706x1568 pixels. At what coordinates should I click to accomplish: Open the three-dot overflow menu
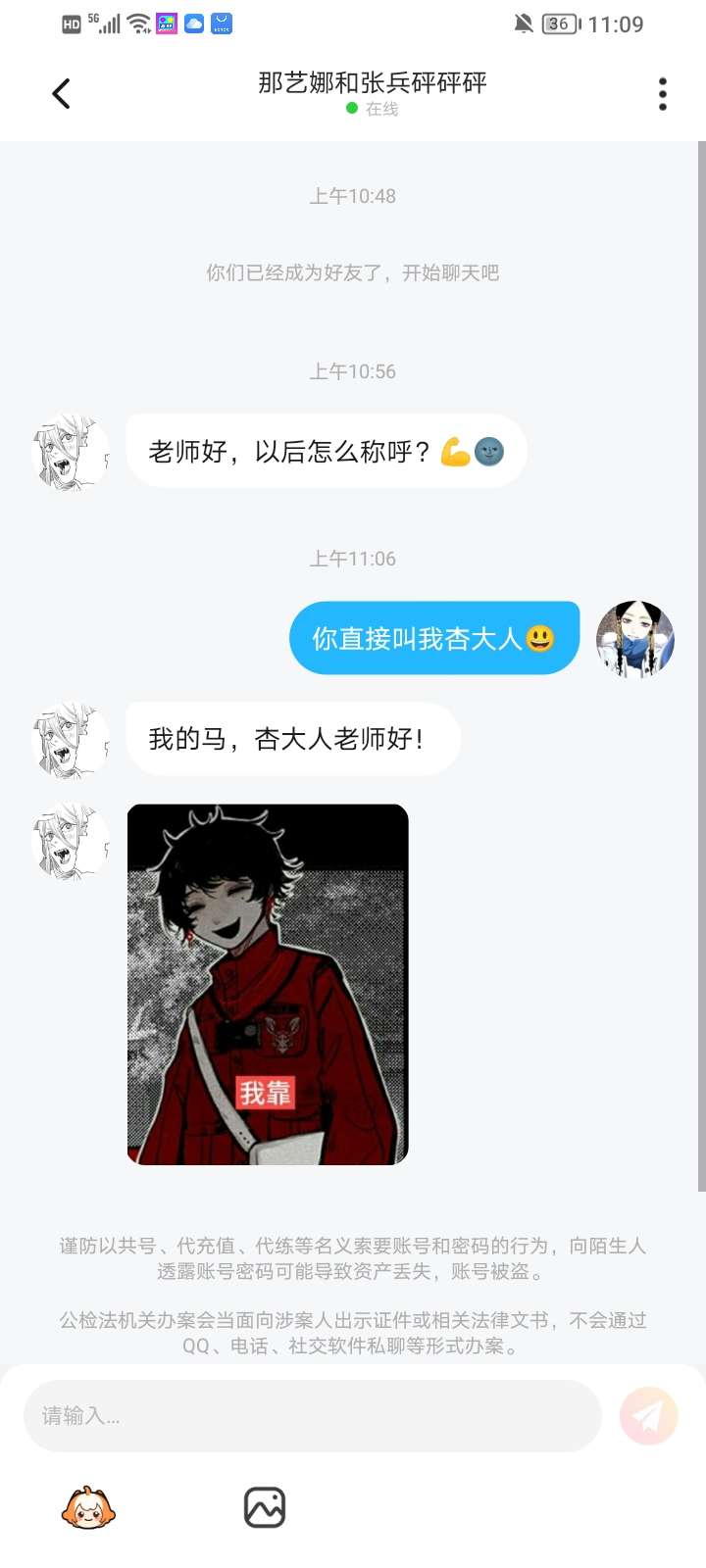(663, 94)
